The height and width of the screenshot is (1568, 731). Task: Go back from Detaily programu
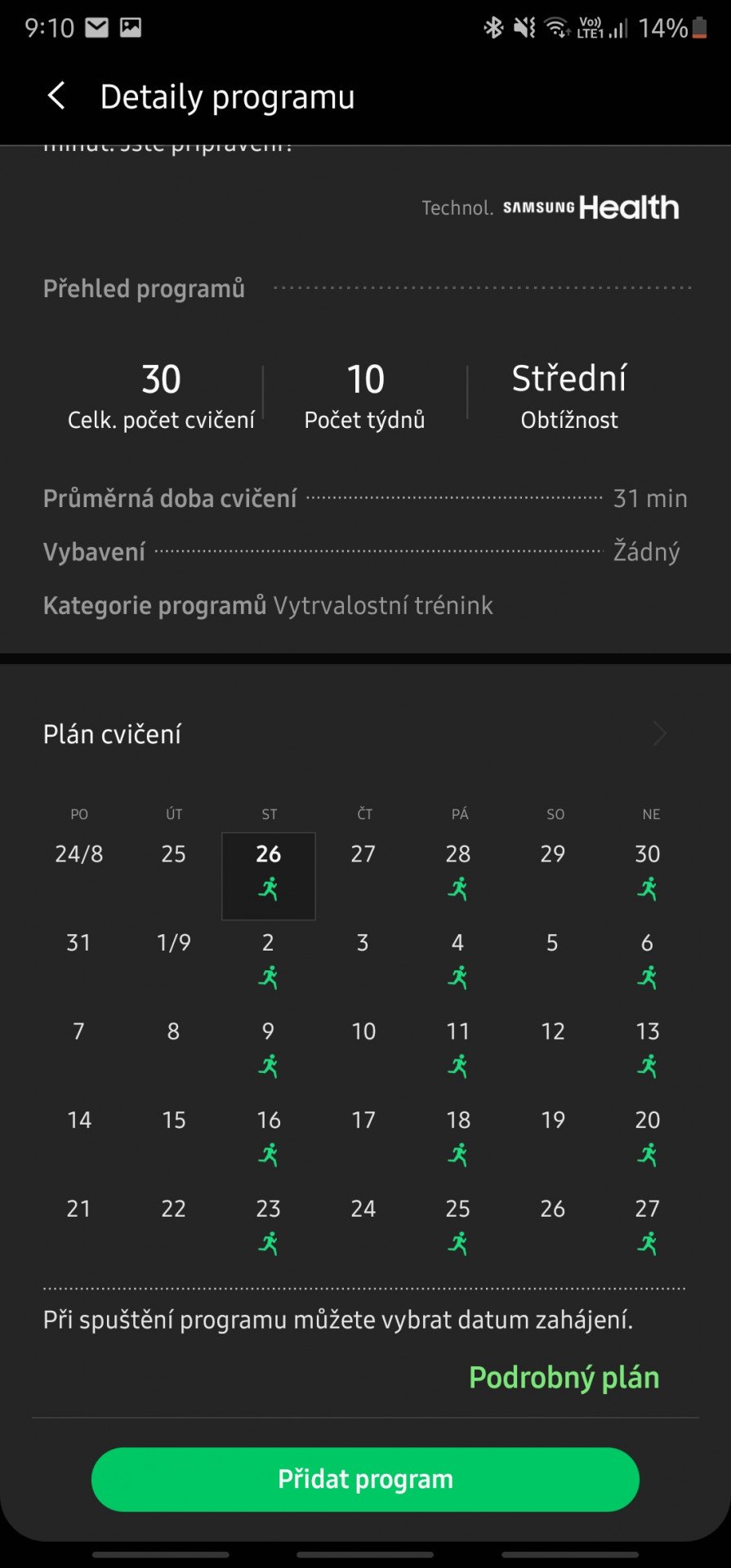[x=56, y=96]
